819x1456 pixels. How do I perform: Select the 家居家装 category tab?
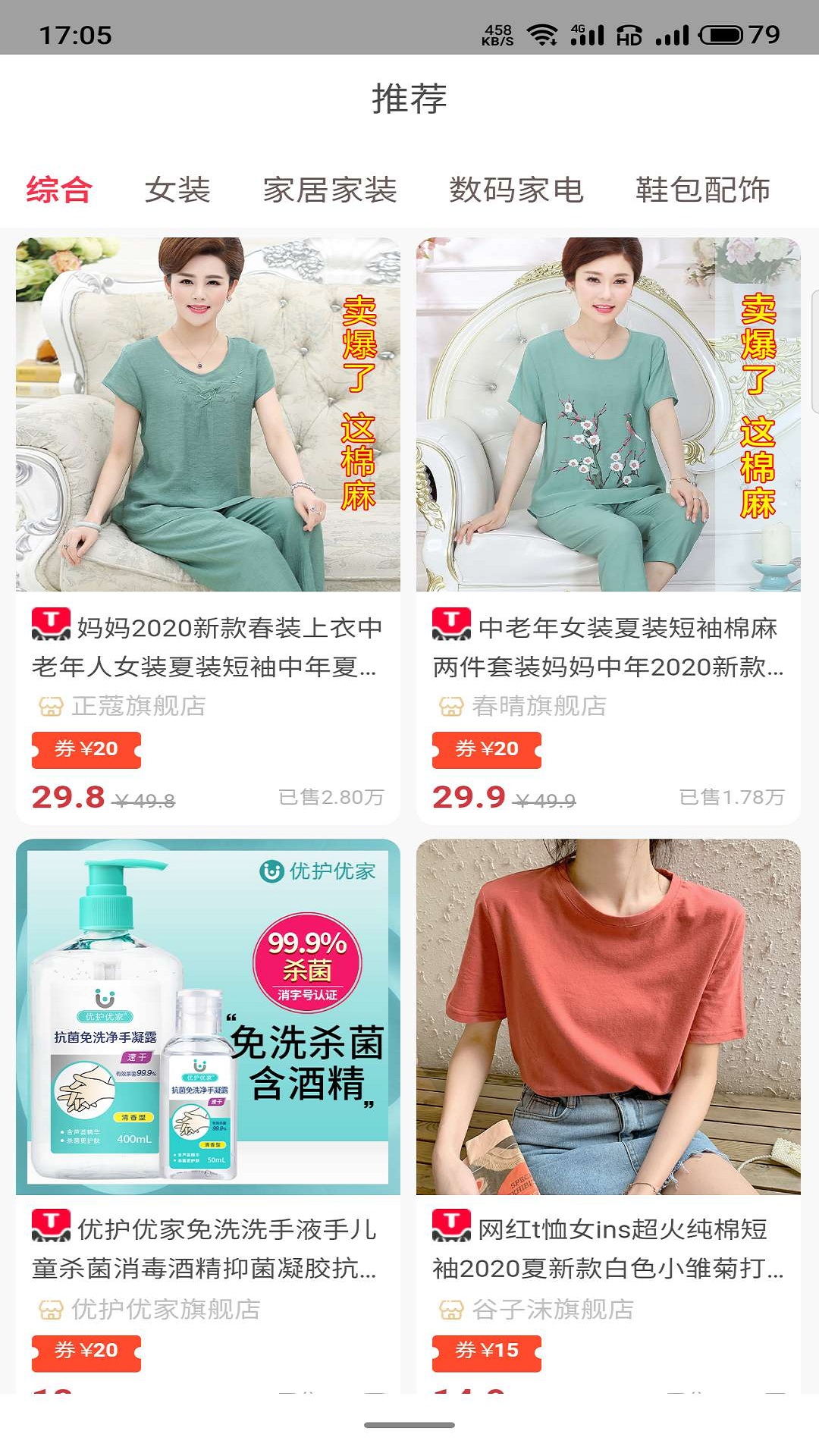pyautogui.click(x=328, y=191)
